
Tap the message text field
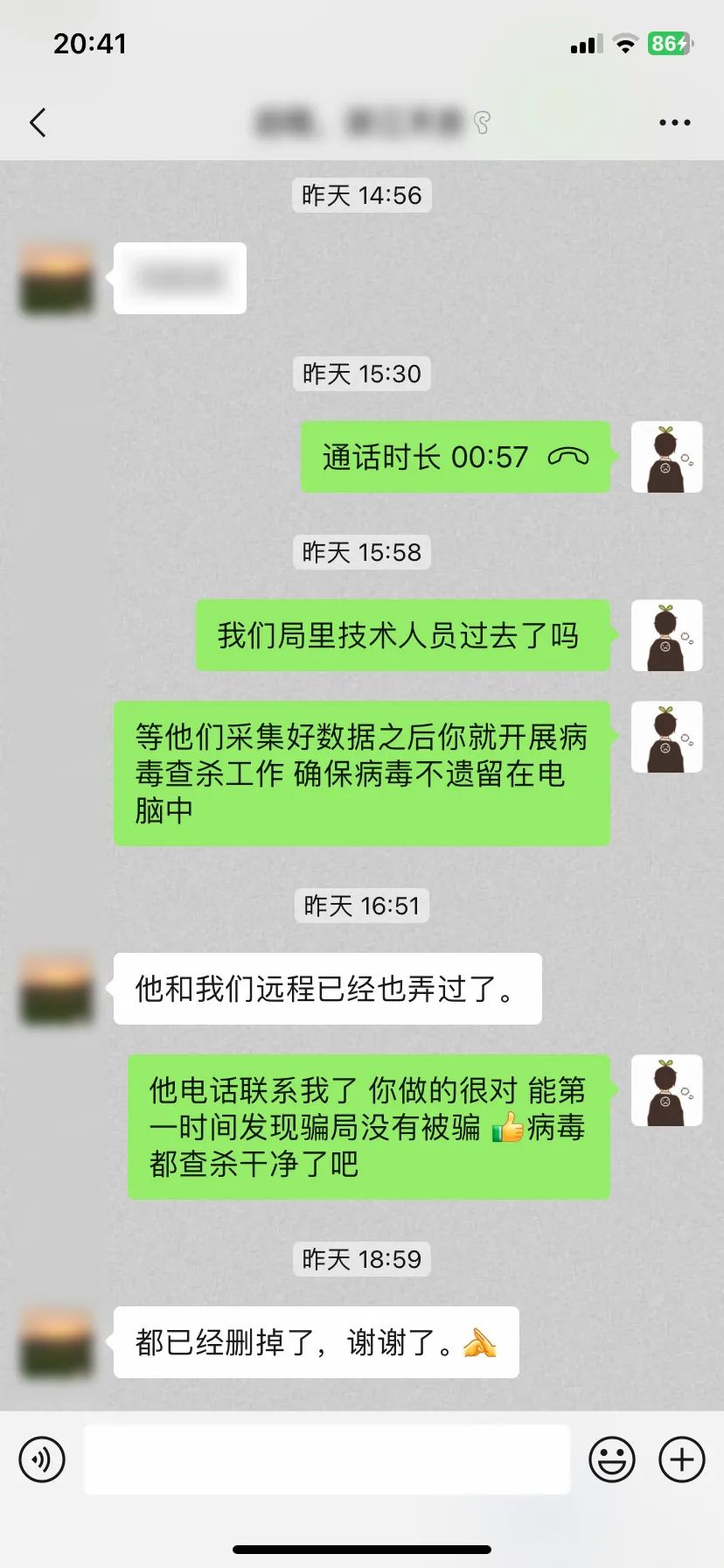[x=326, y=1459]
